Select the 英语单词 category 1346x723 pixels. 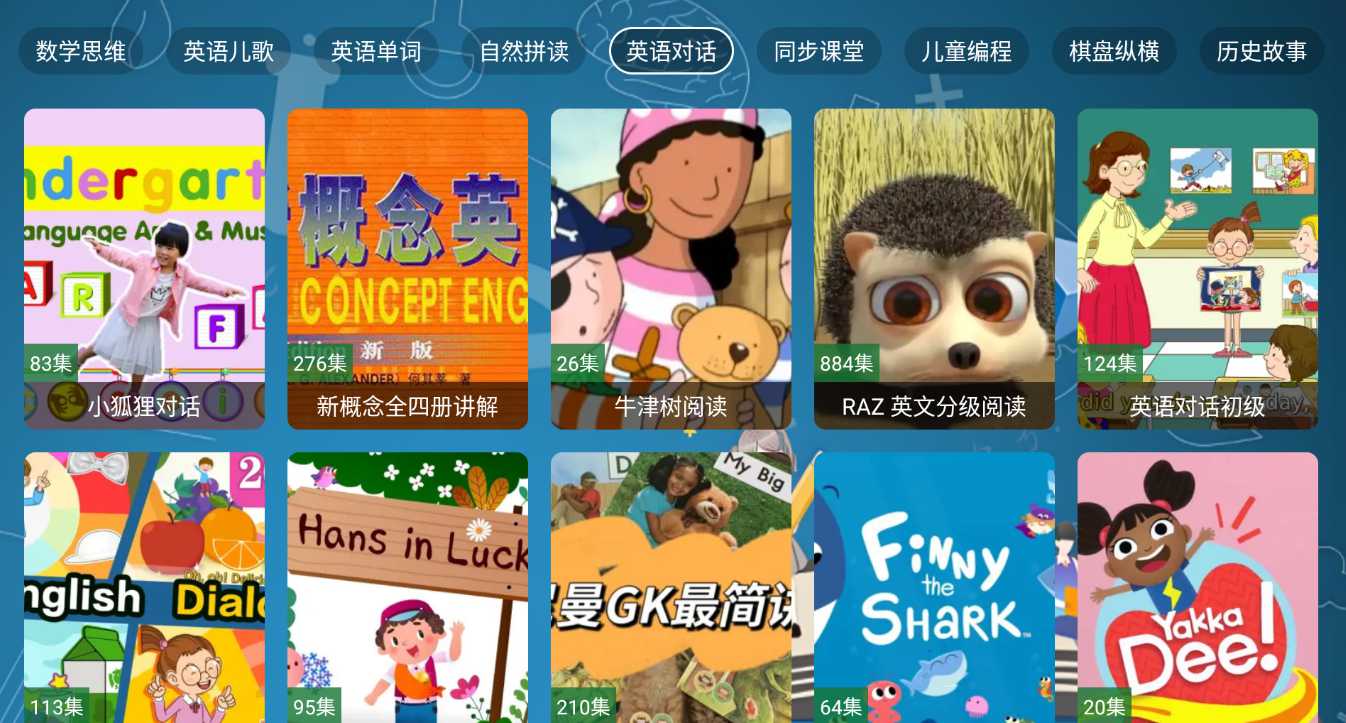click(376, 51)
